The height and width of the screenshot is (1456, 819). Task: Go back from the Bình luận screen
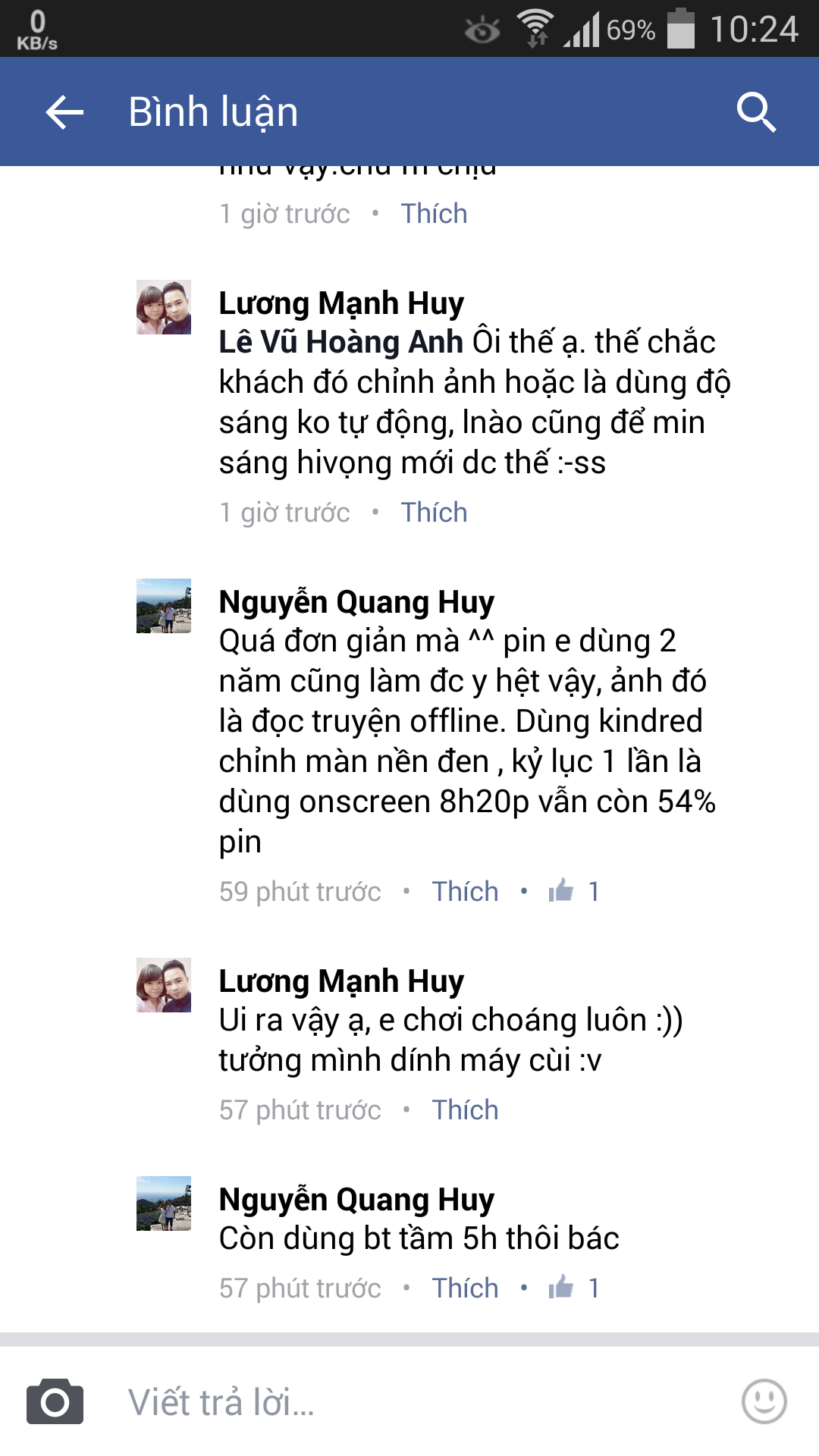pyautogui.click(x=64, y=112)
